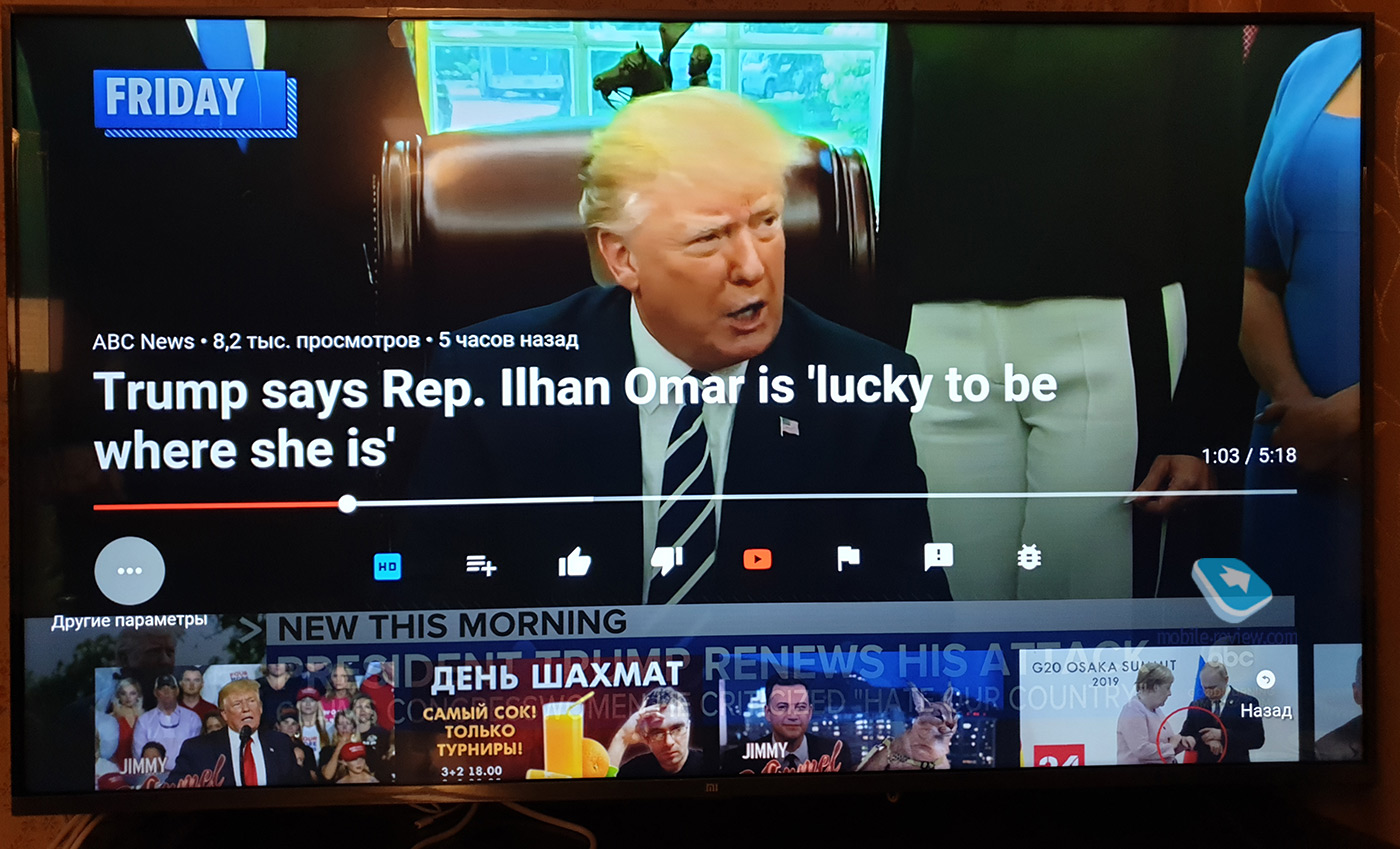The image size is (1400, 849).
Task: Change video quality via HD icon
Action: tap(387, 566)
